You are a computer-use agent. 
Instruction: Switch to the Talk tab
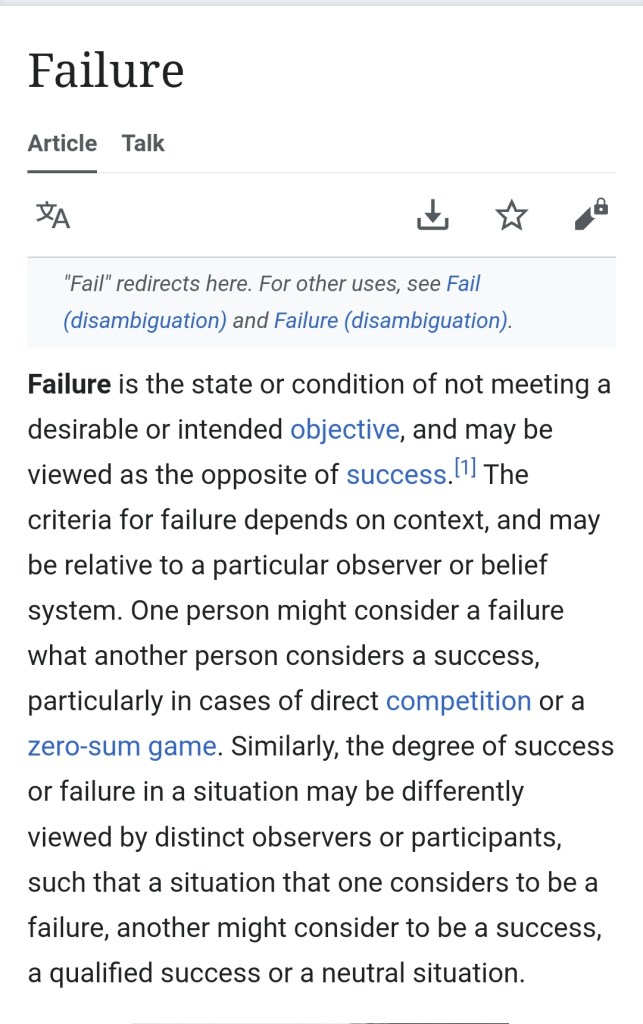[143, 143]
